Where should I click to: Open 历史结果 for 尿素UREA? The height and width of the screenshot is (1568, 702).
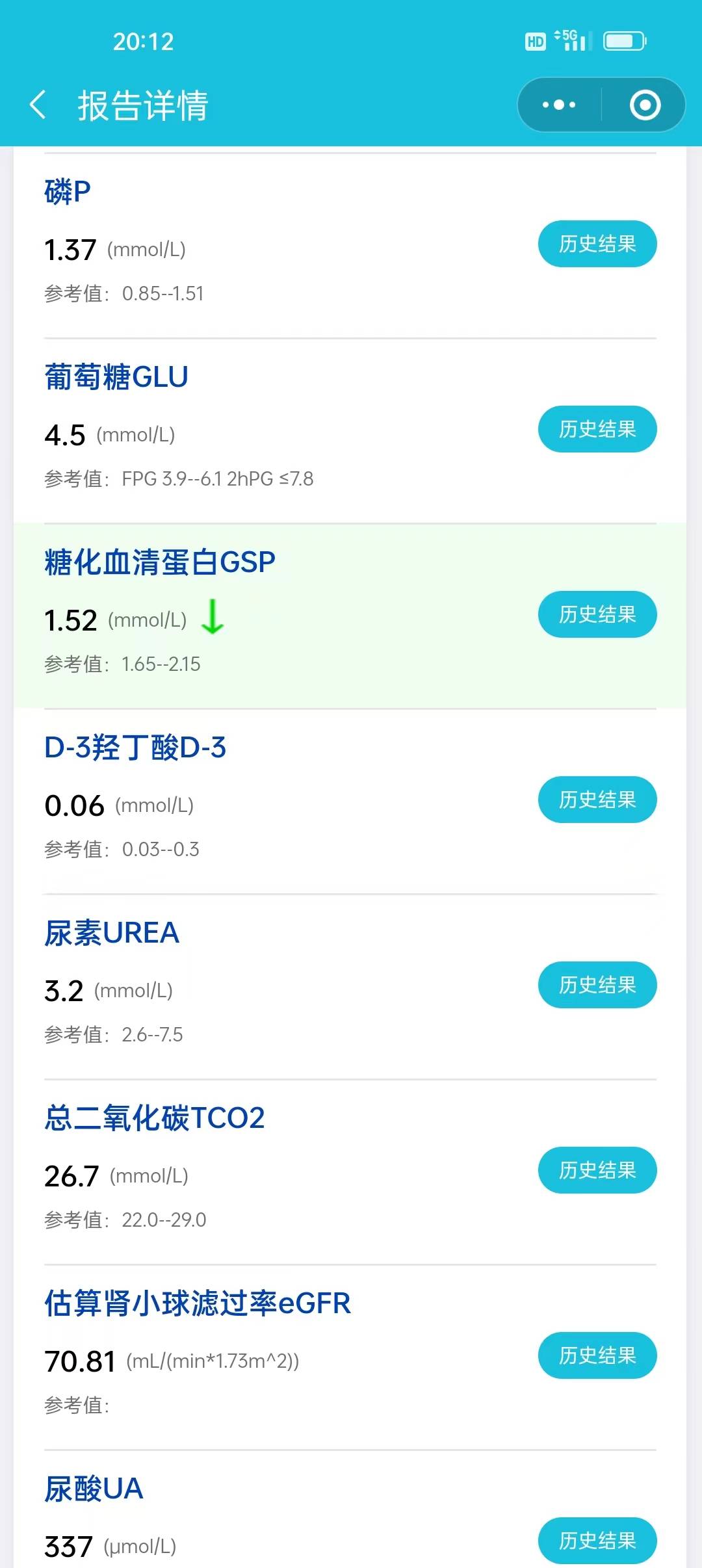pos(597,985)
